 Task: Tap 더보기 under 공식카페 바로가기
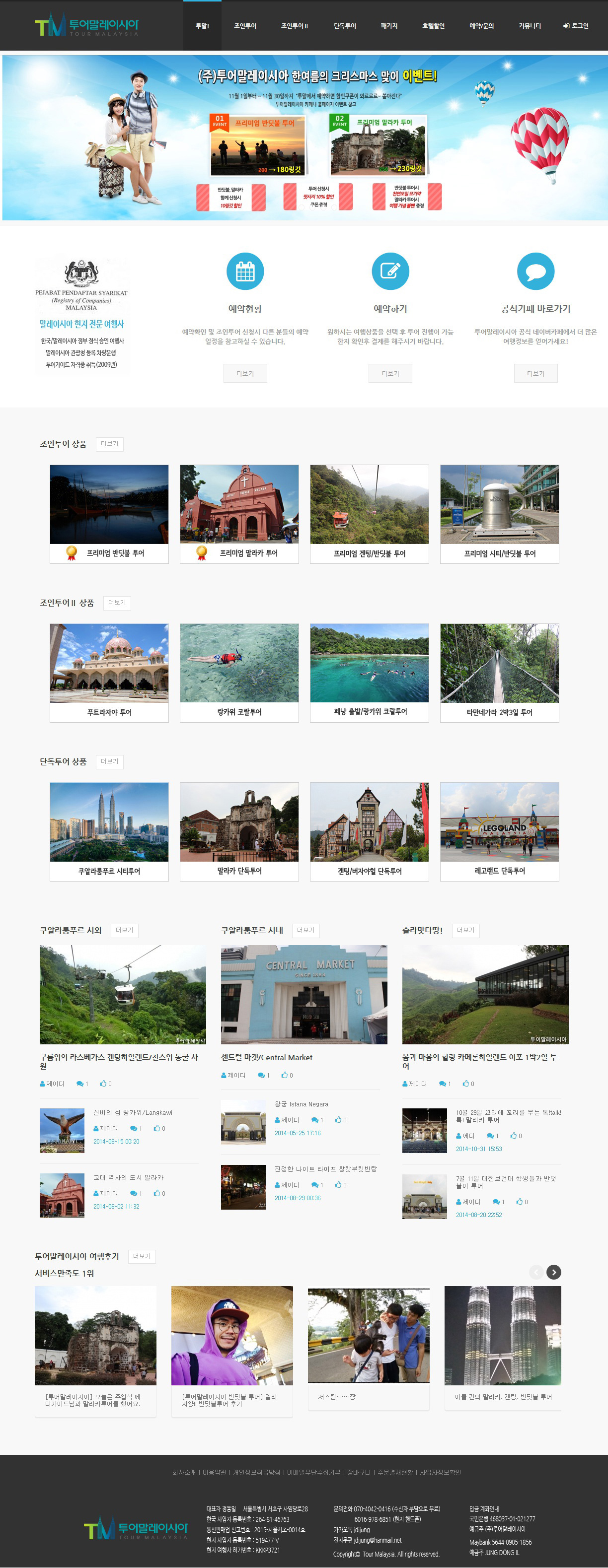click(x=535, y=373)
